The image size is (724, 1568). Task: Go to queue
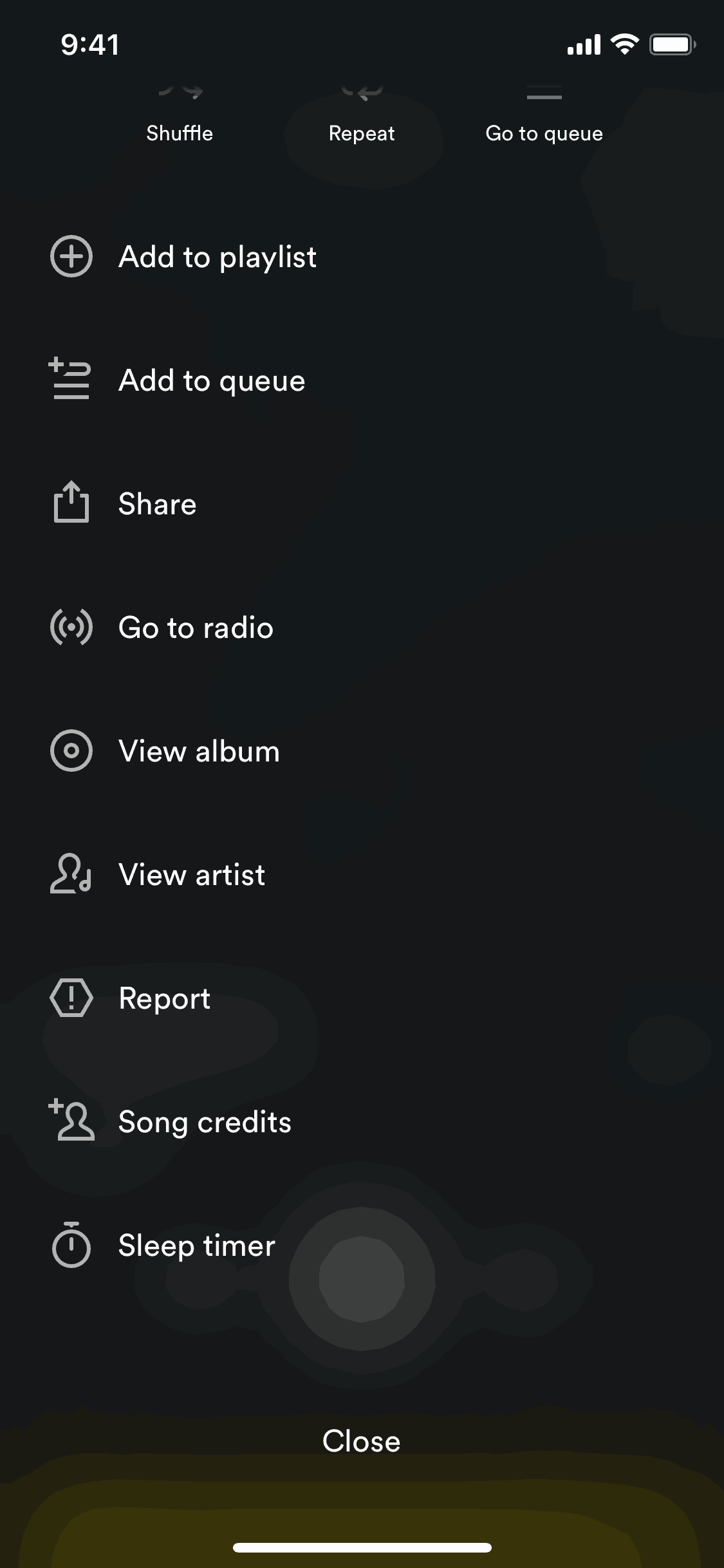coord(544,119)
